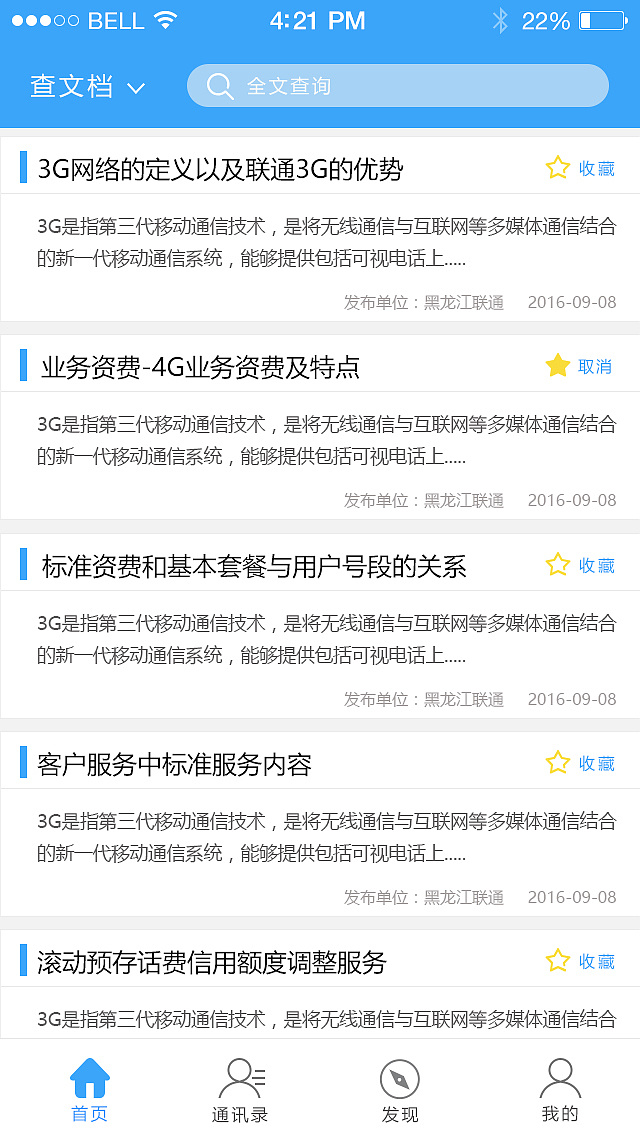Open the 标准资费和基本套餐与用户号段的关系 document
The height and width of the screenshot is (1136, 640).
[254, 567]
